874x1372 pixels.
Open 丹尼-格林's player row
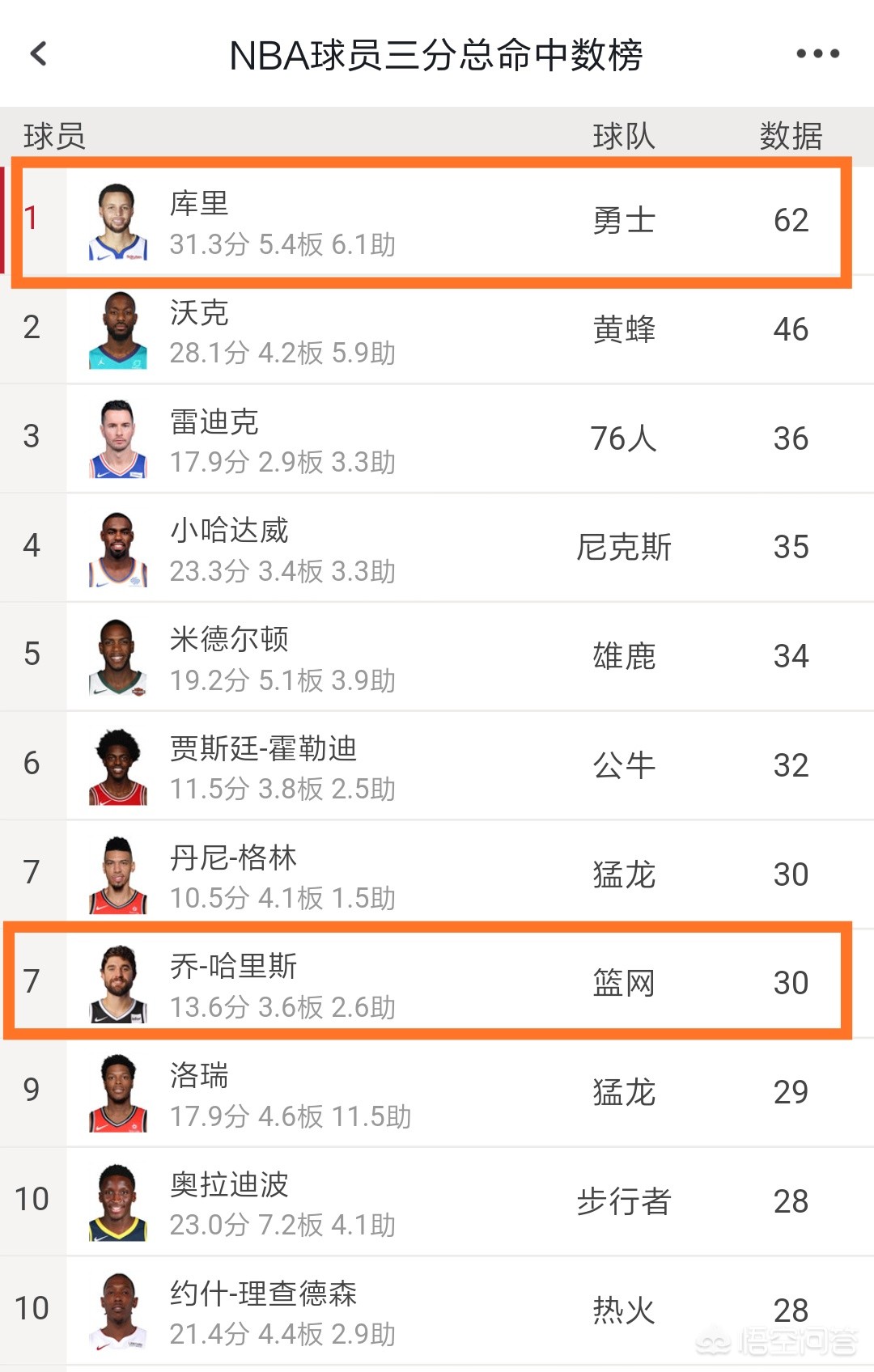click(x=437, y=874)
